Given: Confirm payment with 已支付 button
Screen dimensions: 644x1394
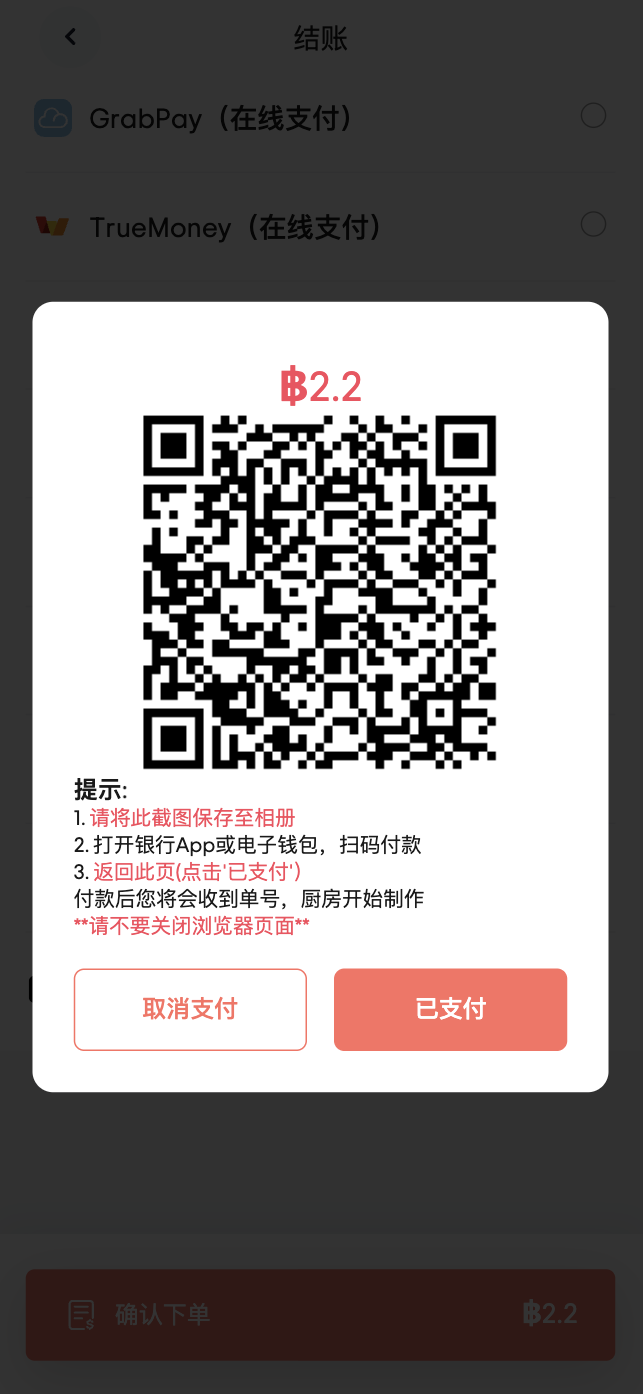Looking at the screenshot, I should click(450, 1009).
